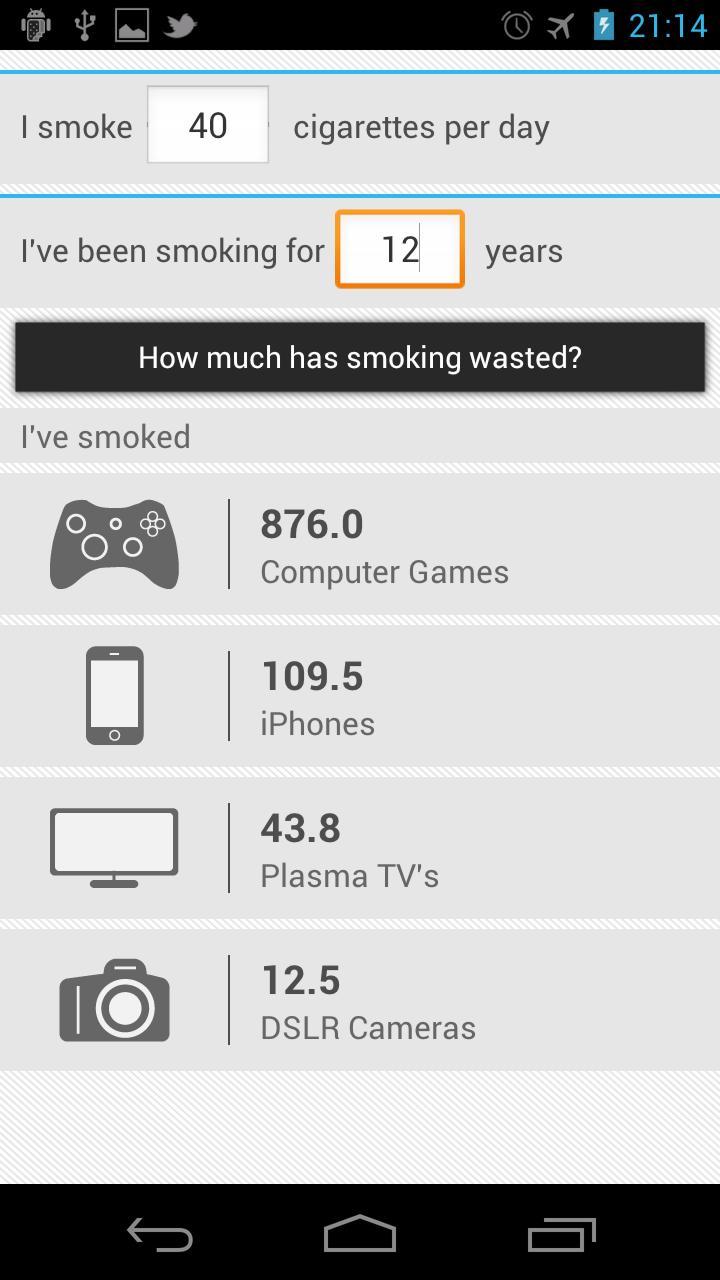Click the I've smoked section header
The height and width of the screenshot is (1280, 720).
coord(104,436)
